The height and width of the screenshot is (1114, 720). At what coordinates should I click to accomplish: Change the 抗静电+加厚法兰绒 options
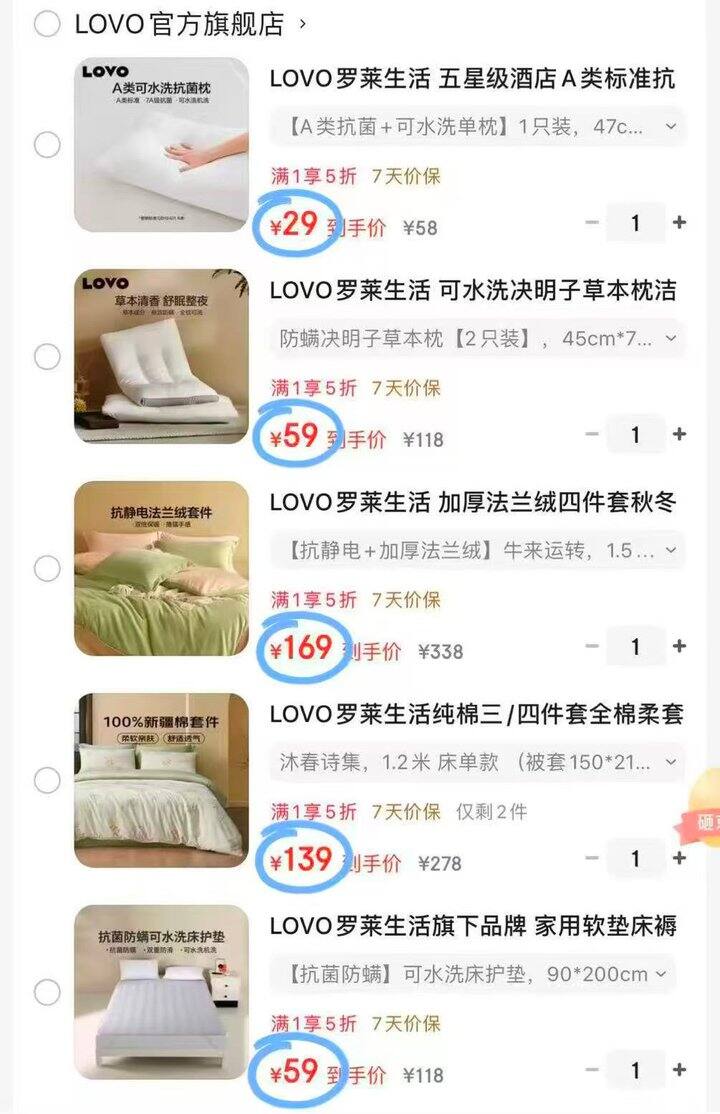coord(477,550)
